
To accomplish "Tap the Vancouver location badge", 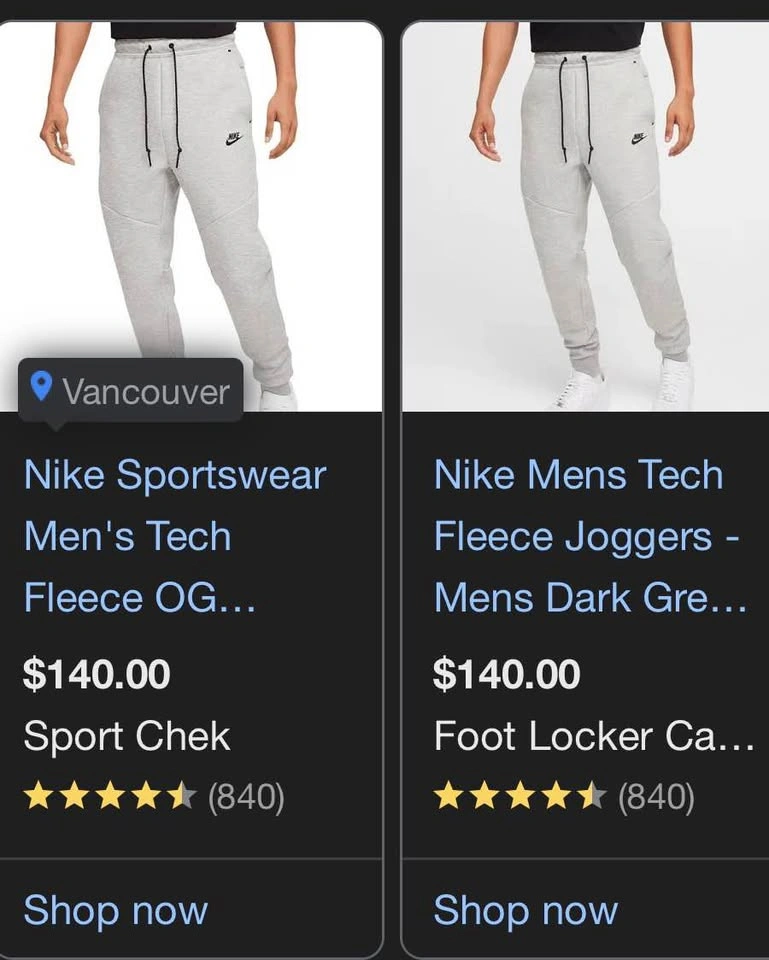I will click(131, 390).
